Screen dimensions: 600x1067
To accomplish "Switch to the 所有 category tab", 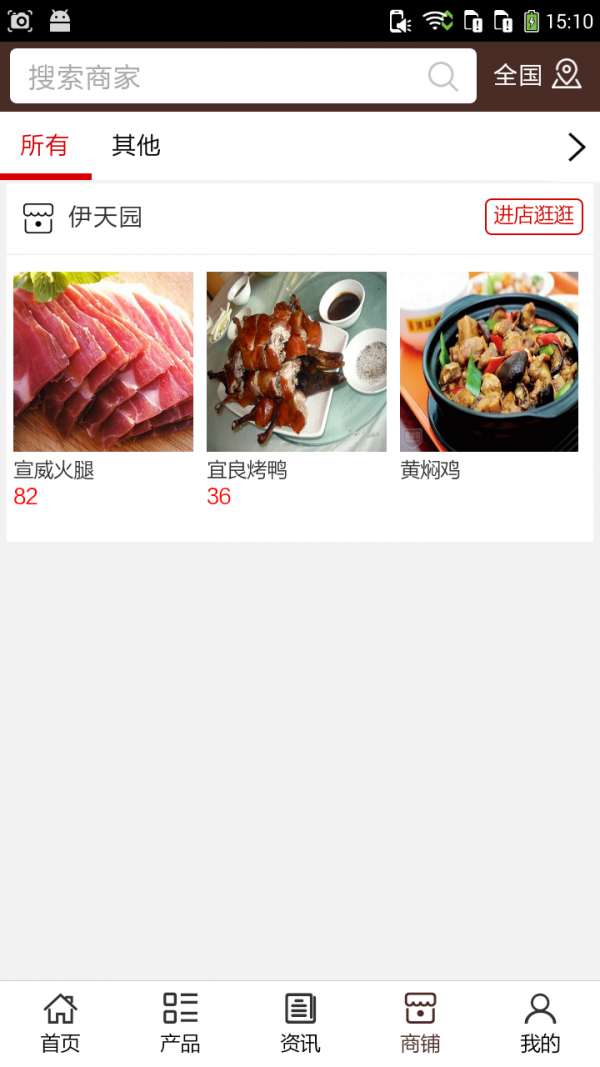I will coord(45,146).
